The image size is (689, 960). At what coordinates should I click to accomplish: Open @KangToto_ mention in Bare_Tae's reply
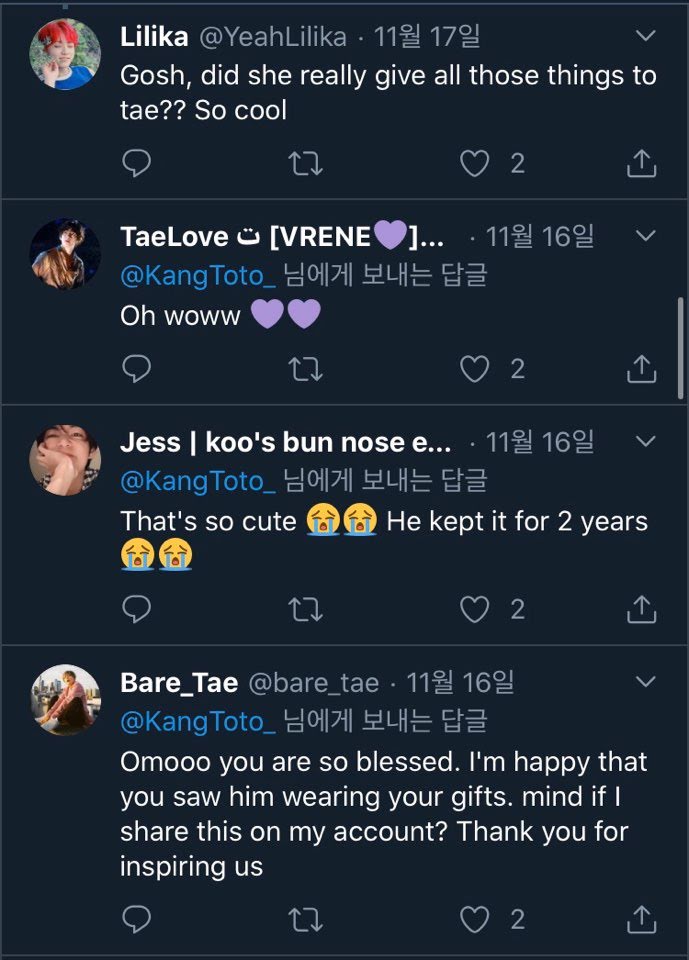coord(197,720)
